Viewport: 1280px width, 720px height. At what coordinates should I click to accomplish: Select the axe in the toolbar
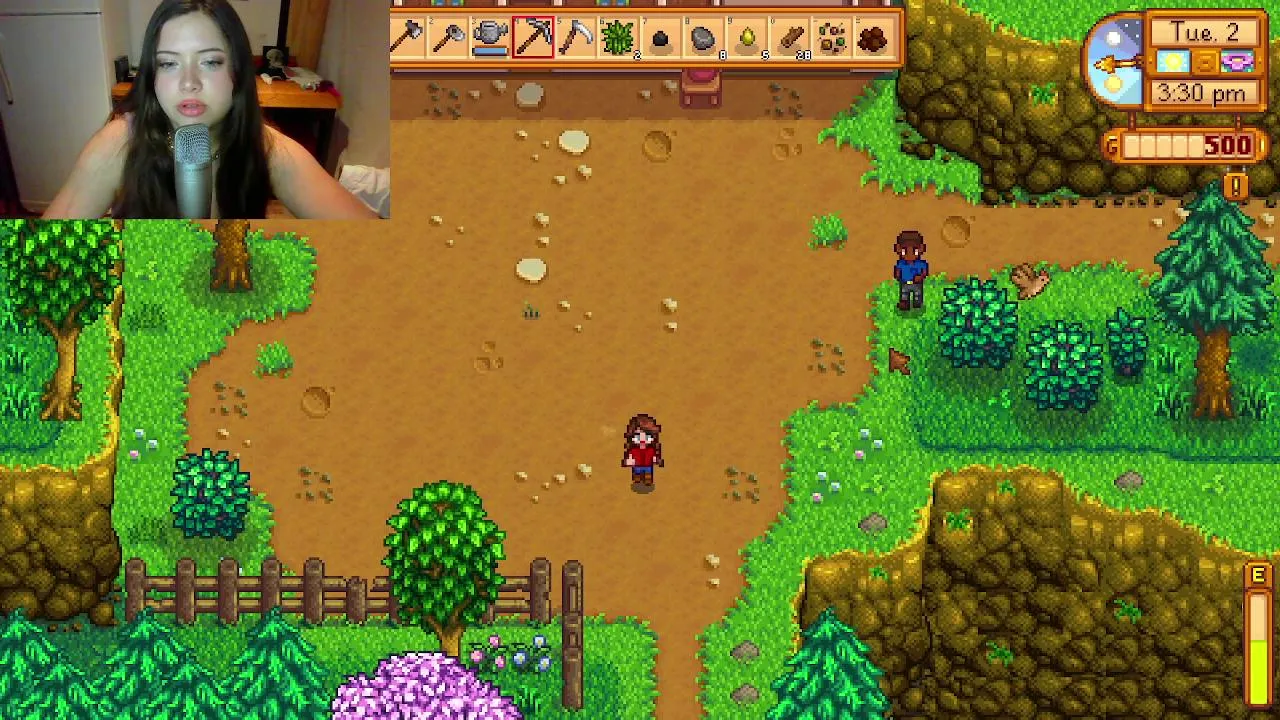click(409, 38)
